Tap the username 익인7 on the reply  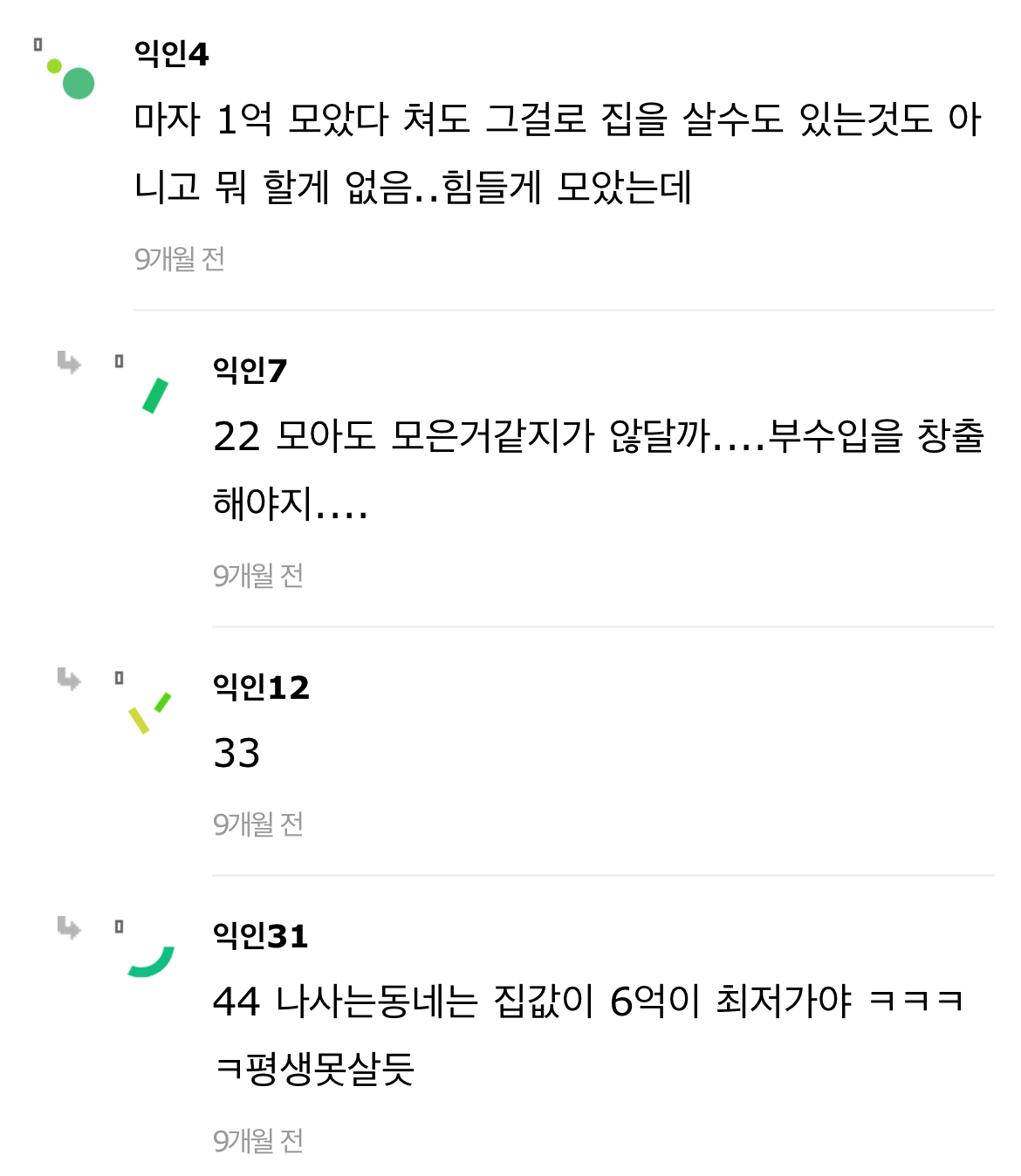point(250,371)
